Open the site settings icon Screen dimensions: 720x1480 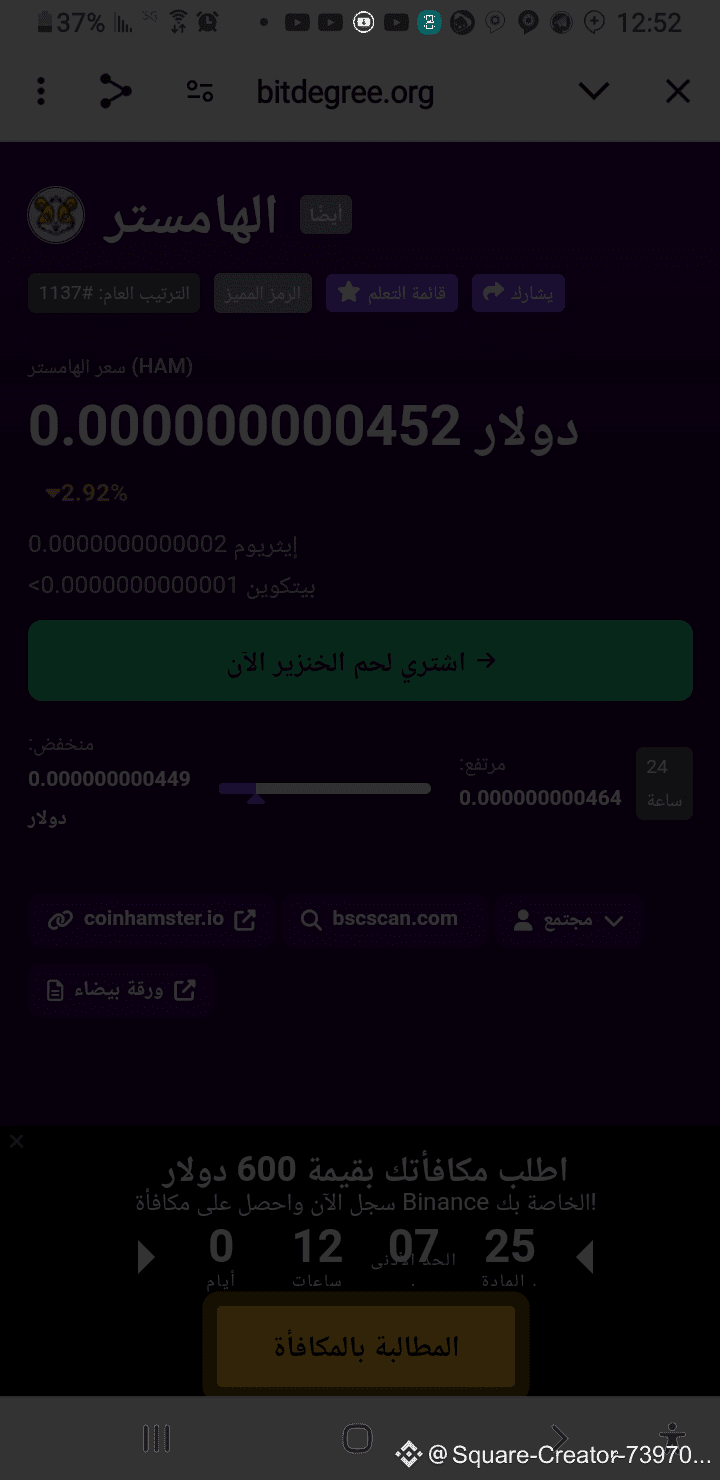click(200, 92)
